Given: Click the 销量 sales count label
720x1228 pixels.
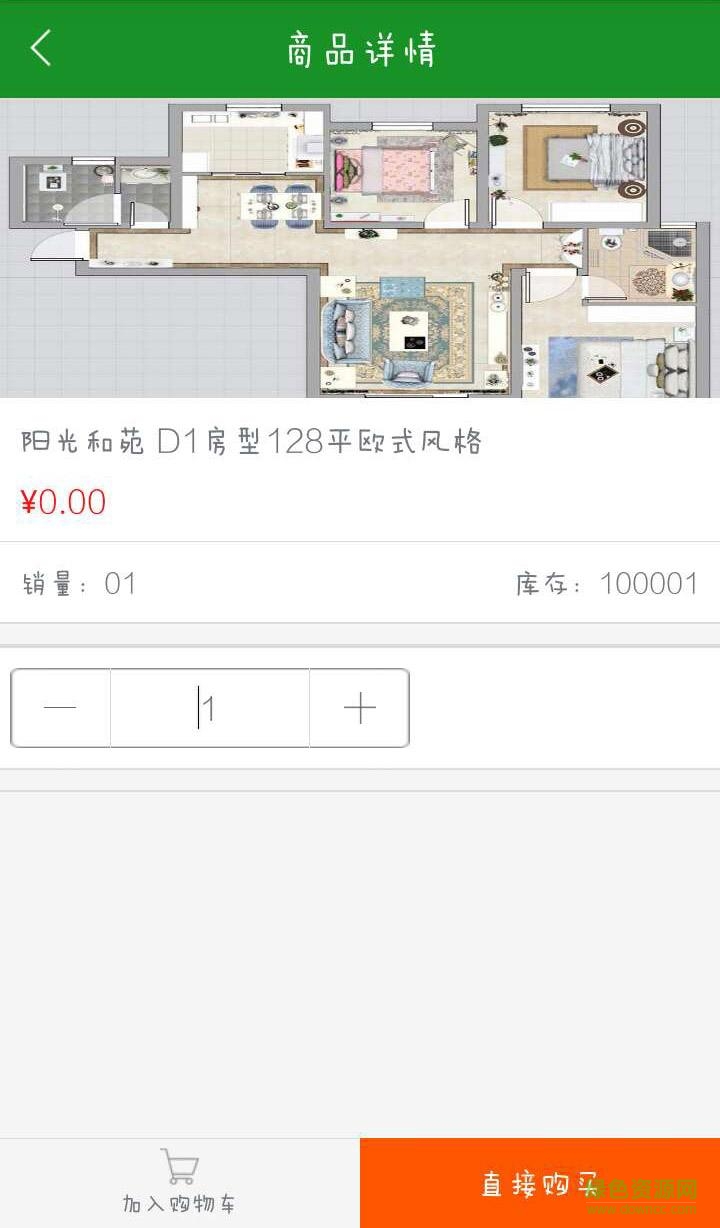Looking at the screenshot, I should 75,584.
